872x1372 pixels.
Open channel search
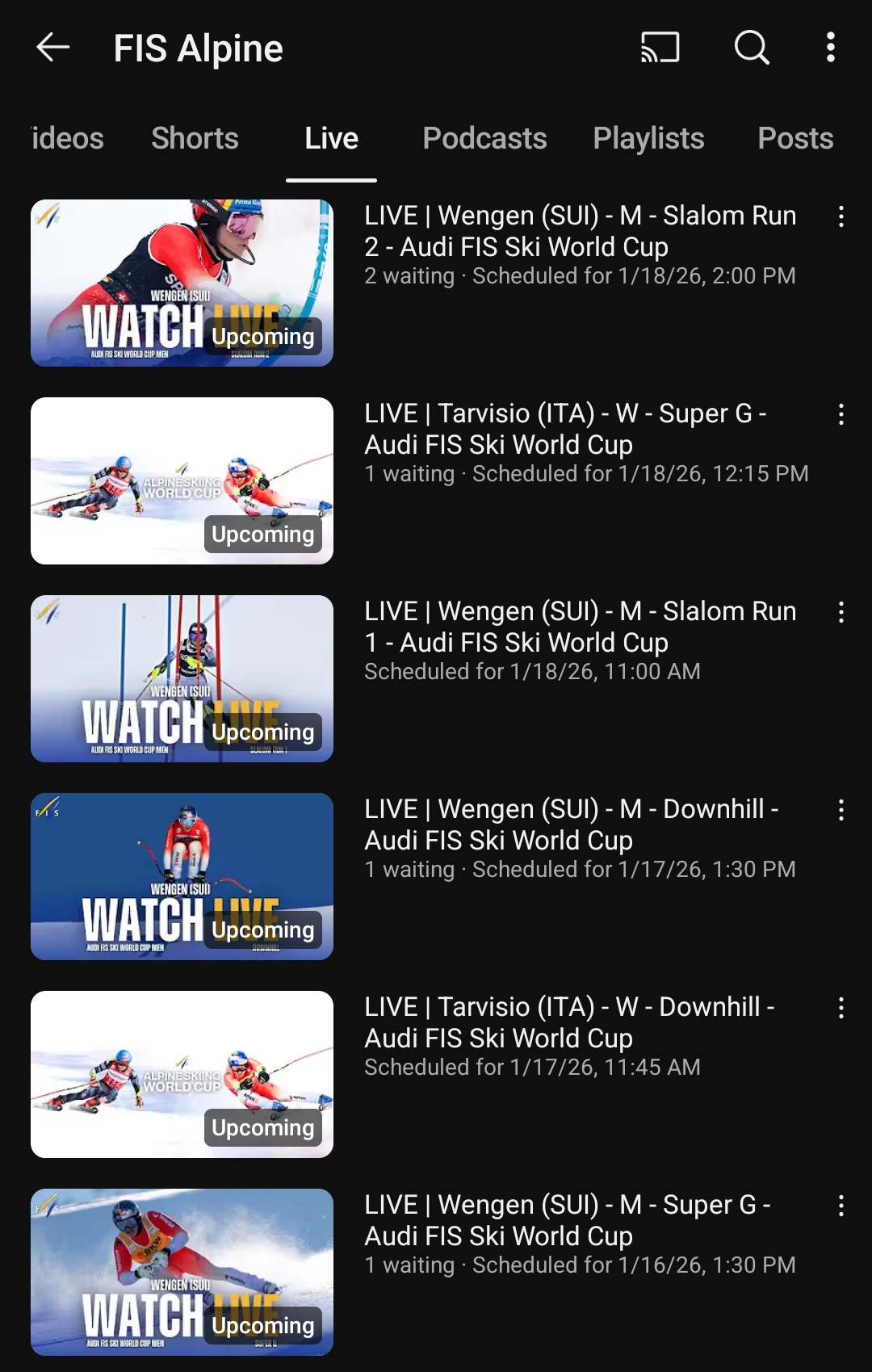751,48
